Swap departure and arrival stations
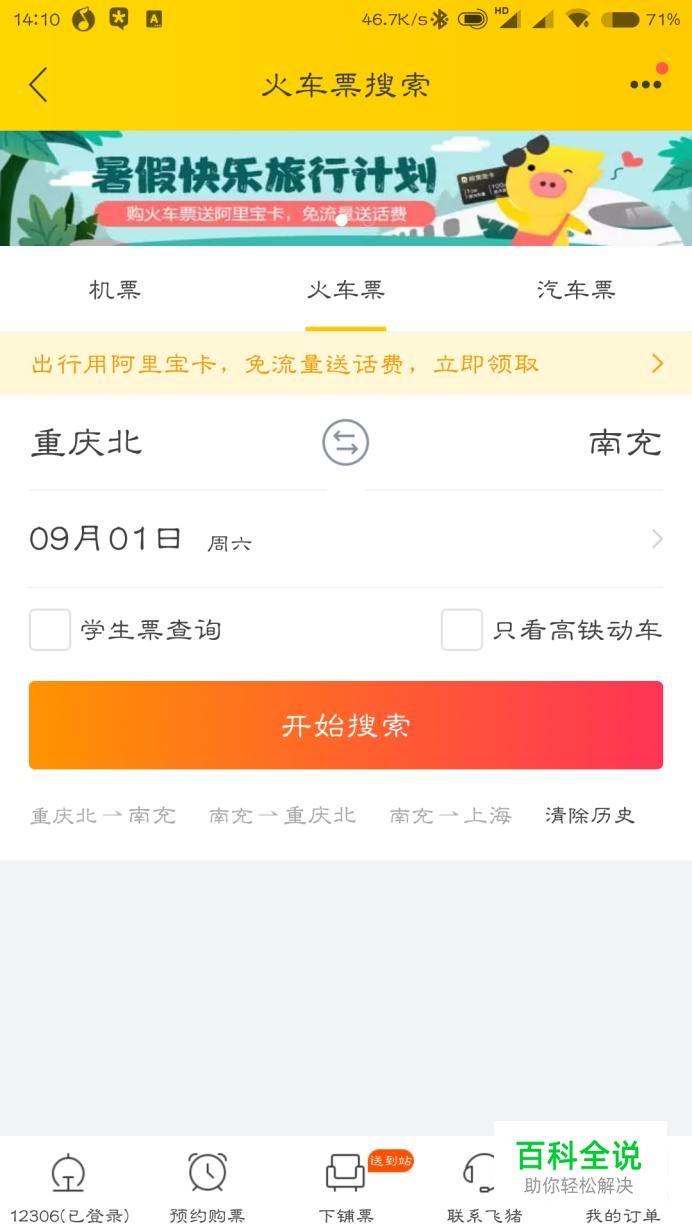The height and width of the screenshot is (1230, 692). pyautogui.click(x=346, y=443)
